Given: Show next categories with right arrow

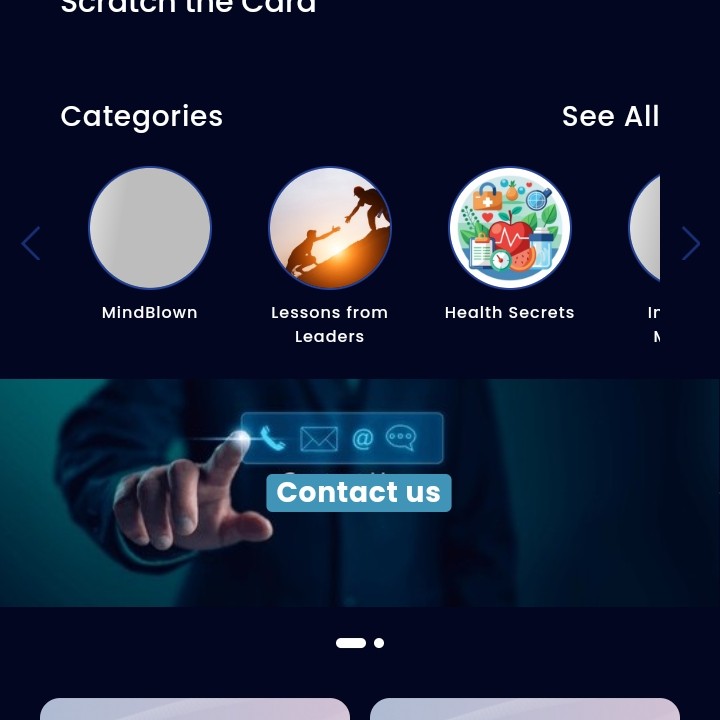Looking at the screenshot, I should tap(690, 243).
